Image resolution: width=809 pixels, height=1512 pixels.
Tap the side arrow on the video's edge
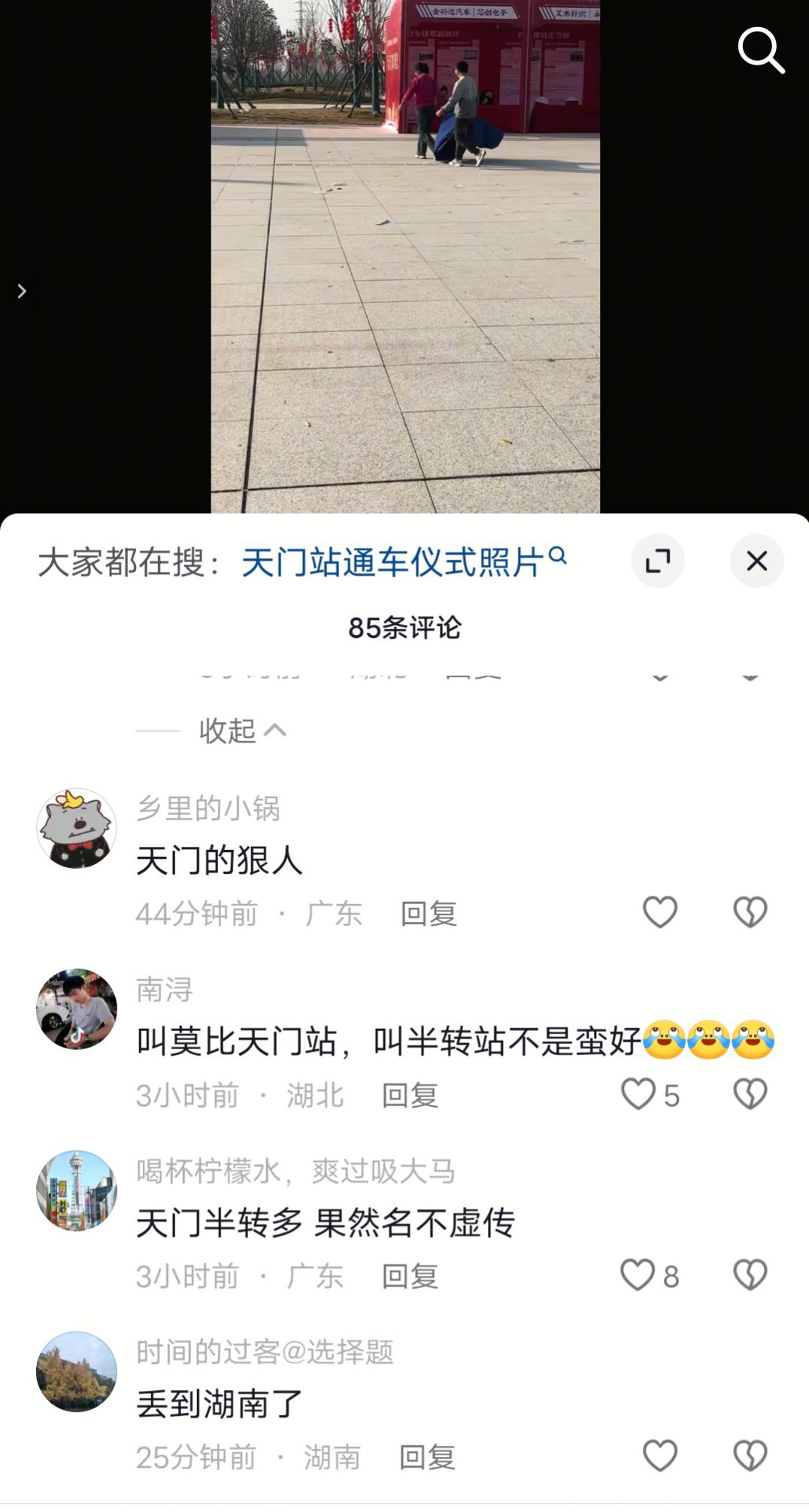[x=22, y=291]
